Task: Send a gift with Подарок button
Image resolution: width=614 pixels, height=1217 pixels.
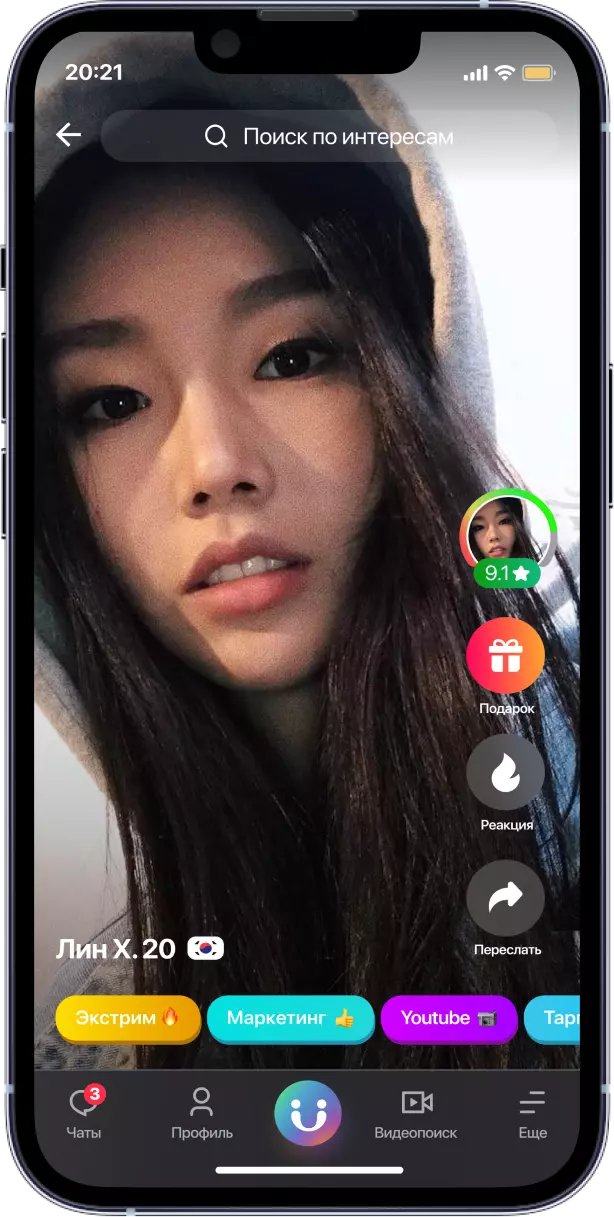Action: [x=505, y=656]
